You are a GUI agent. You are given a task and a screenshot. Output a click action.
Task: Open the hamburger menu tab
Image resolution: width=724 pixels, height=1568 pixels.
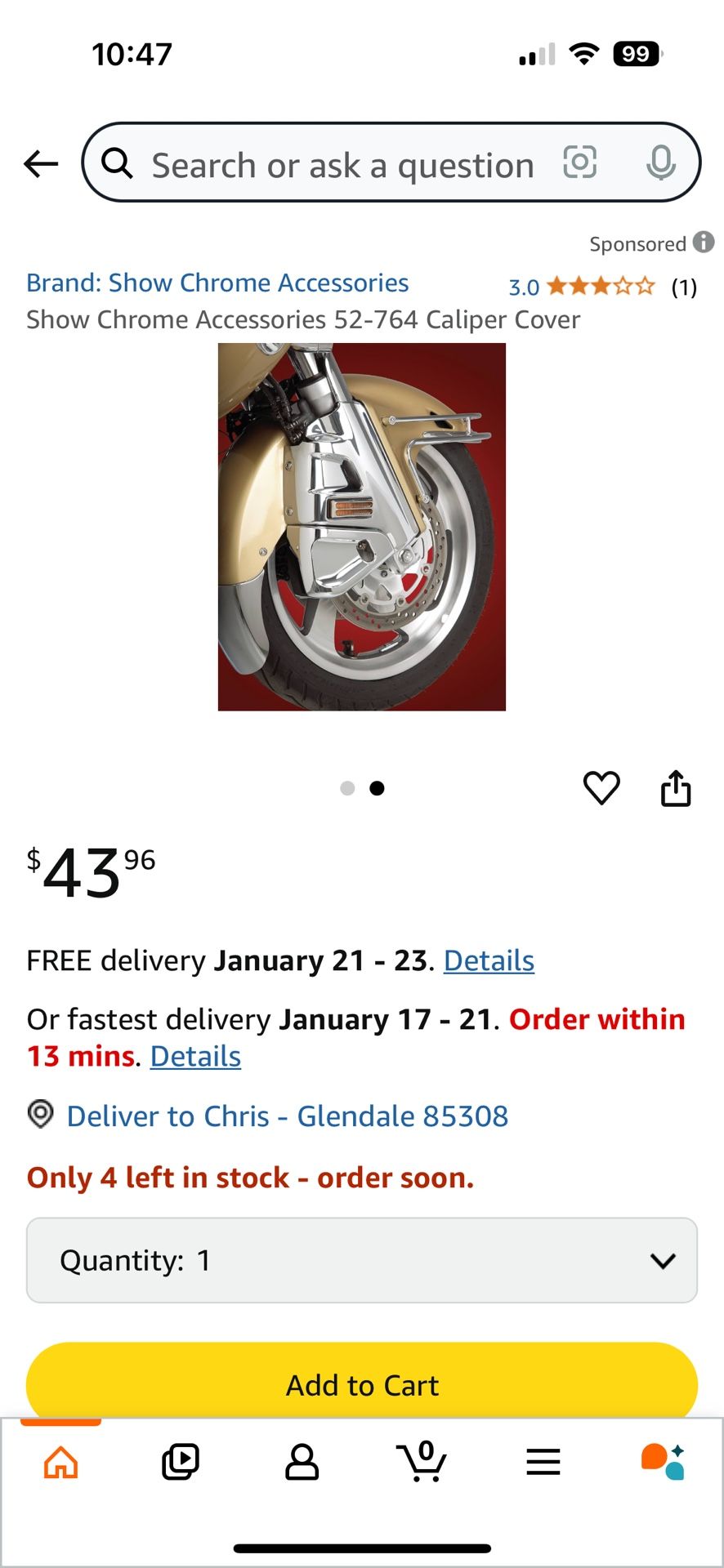click(x=543, y=1462)
